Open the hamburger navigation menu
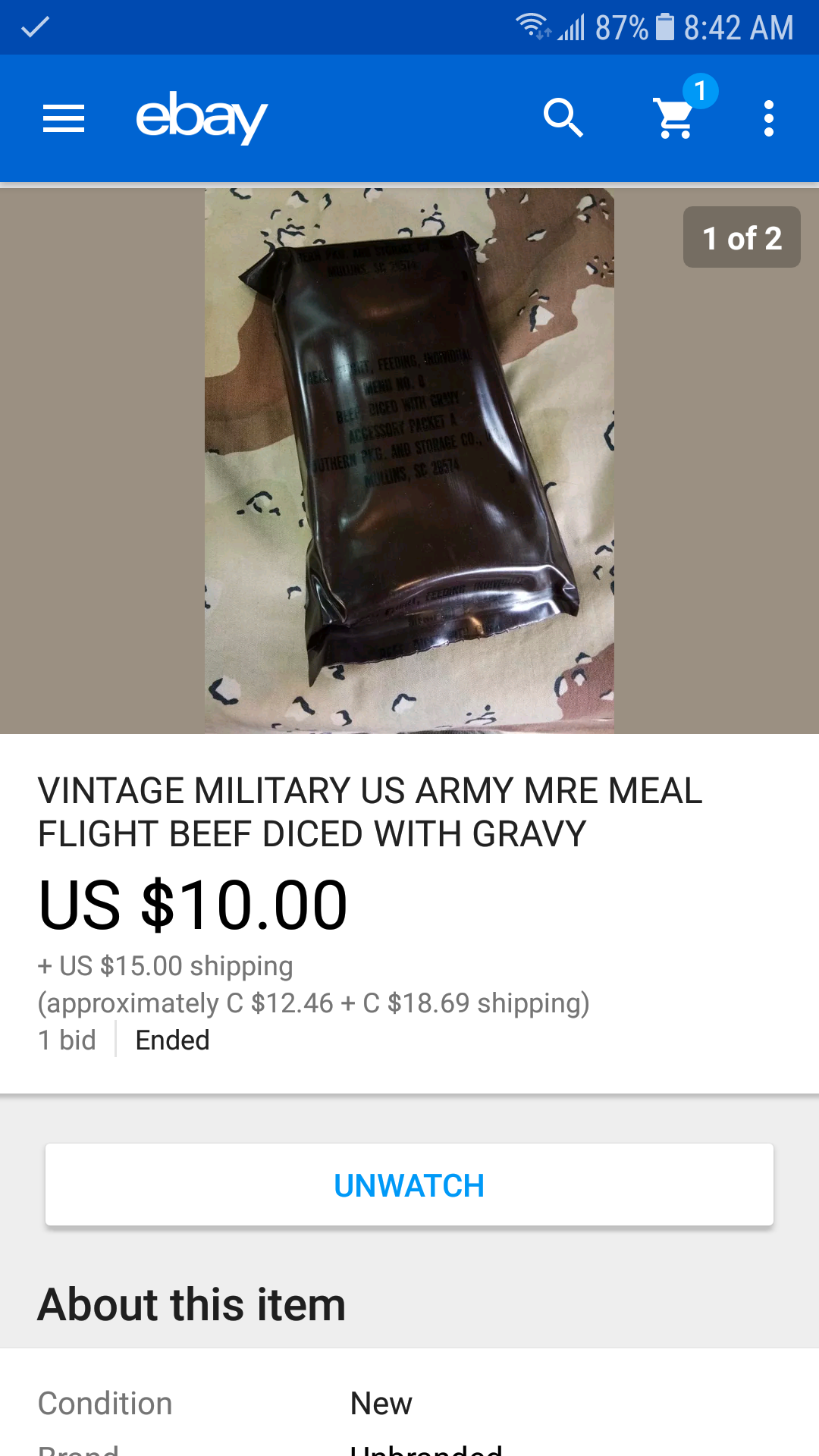 pos(64,118)
